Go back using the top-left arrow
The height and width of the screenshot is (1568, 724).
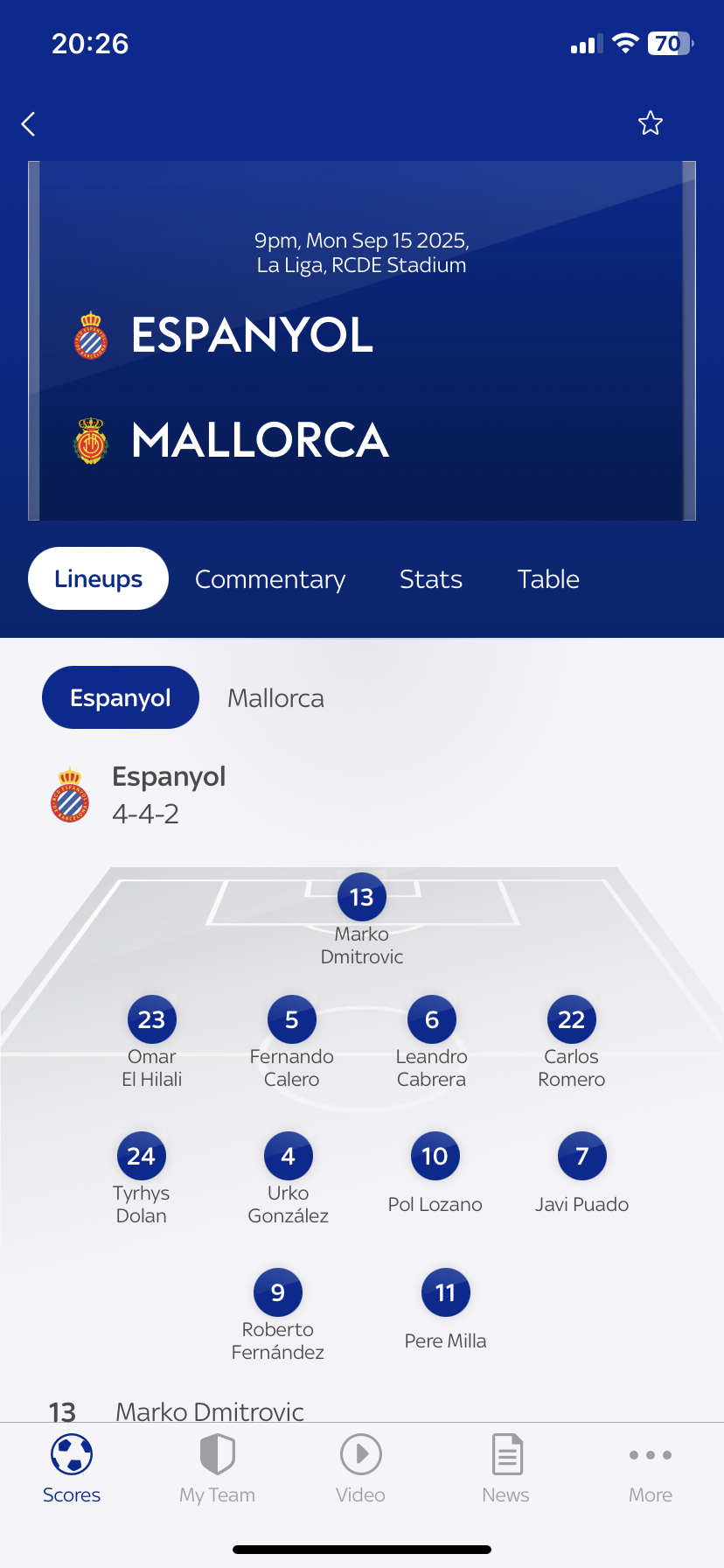(29, 124)
